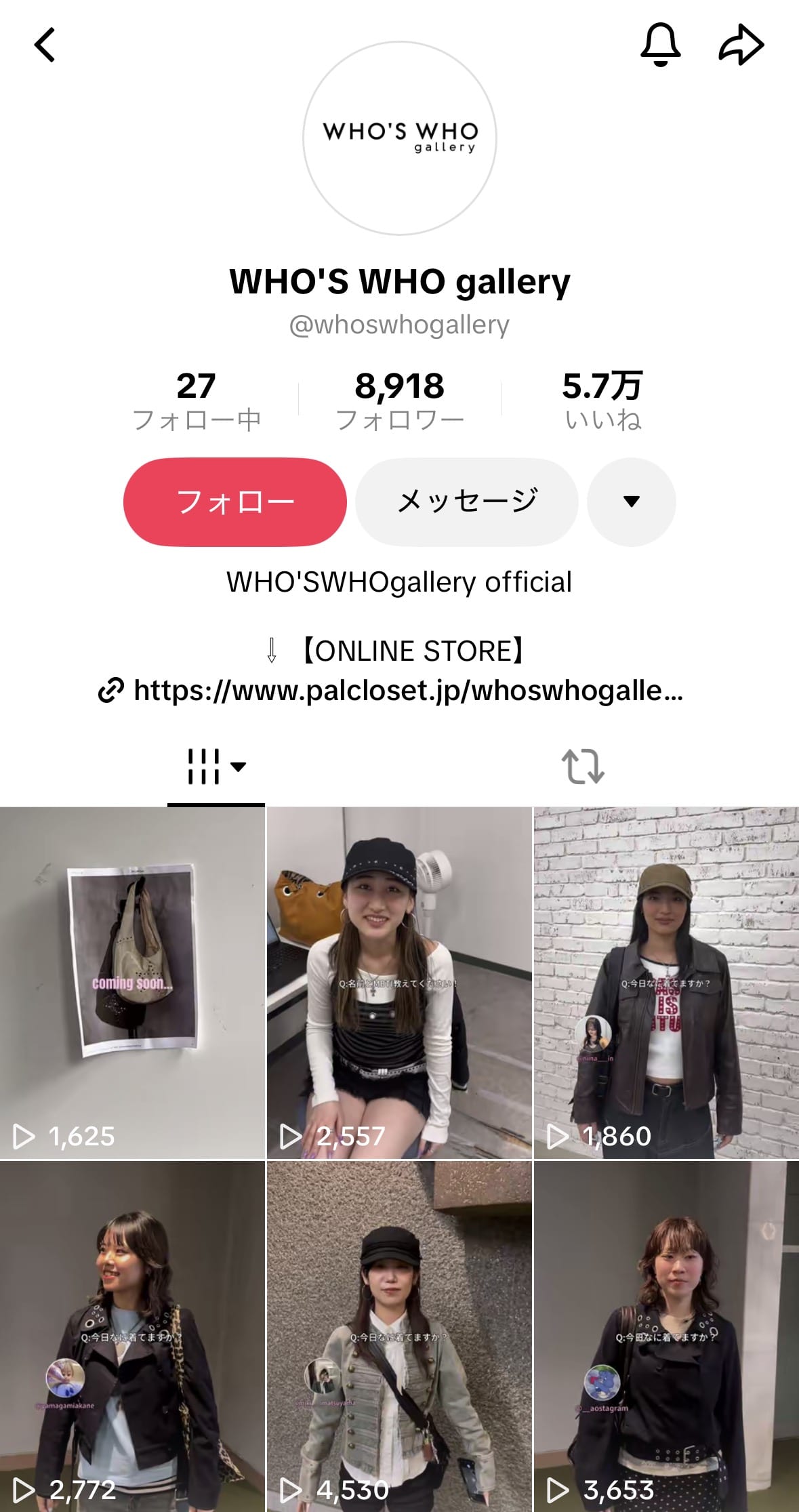Tap the メッセージ button
The image size is (799, 1512).
[466, 502]
